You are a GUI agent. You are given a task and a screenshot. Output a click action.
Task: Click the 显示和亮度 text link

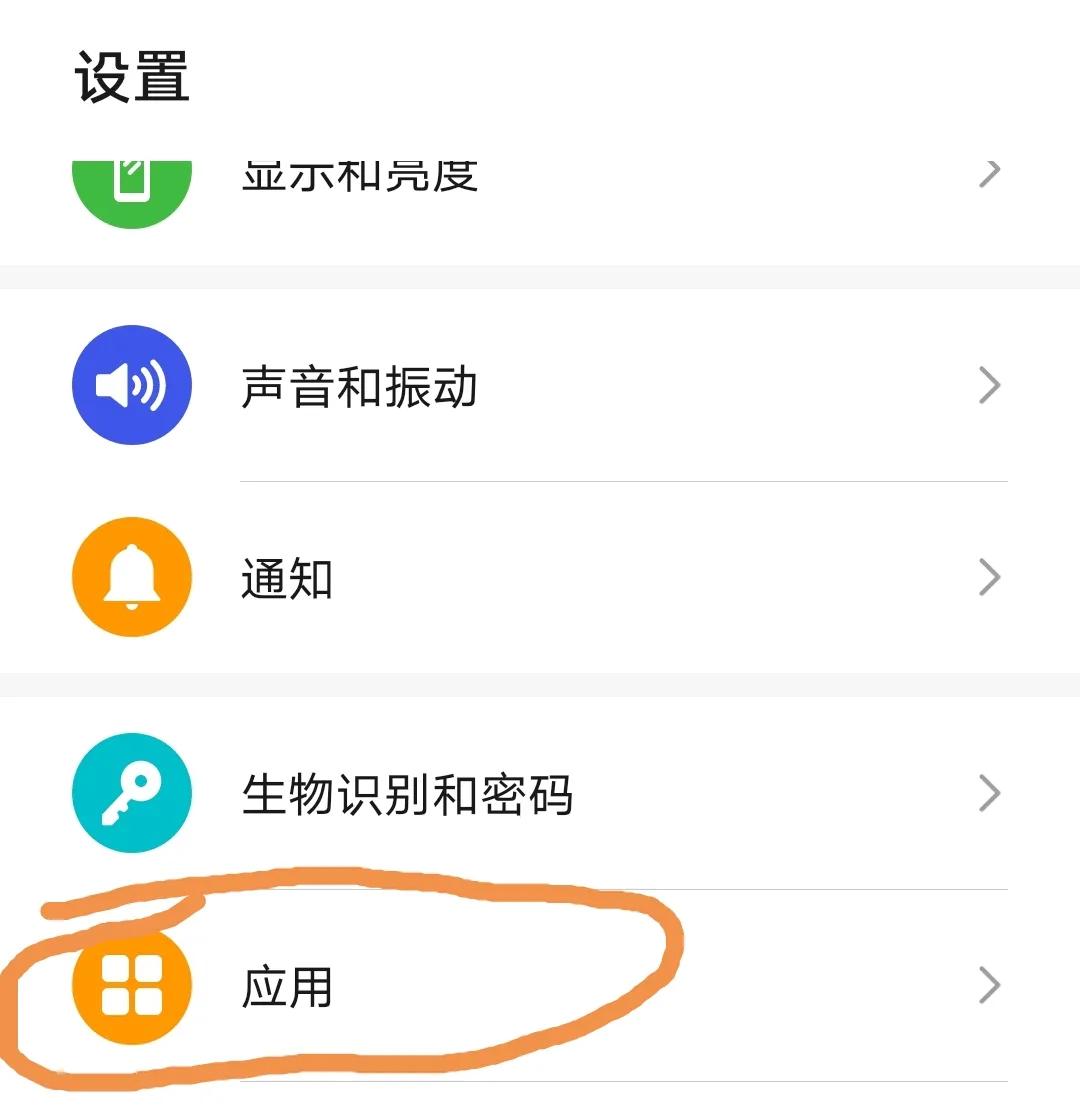(362, 175)
